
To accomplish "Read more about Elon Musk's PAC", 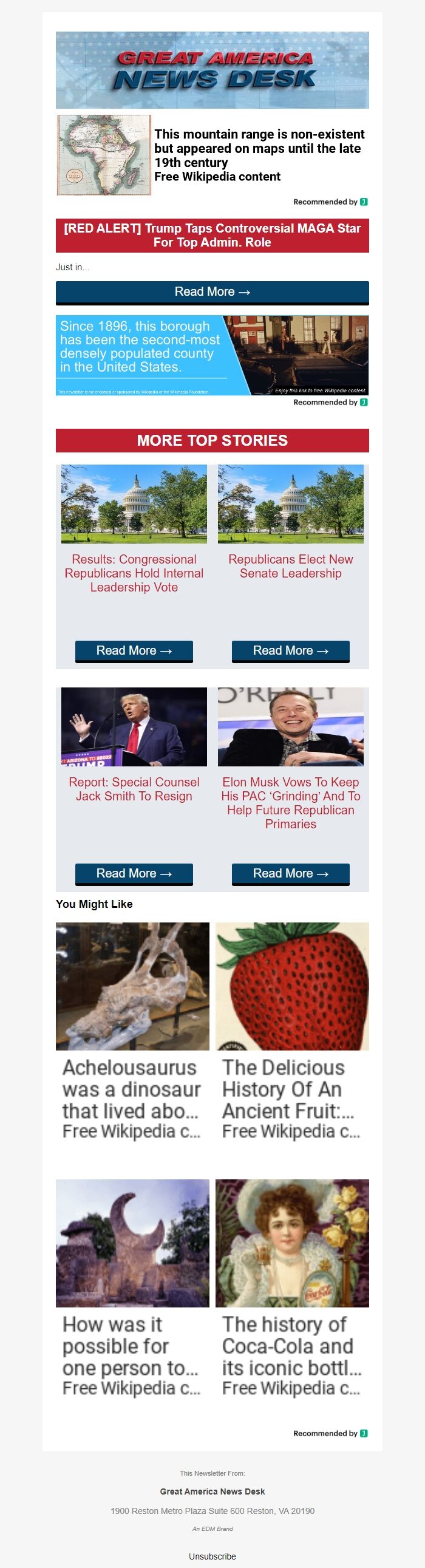I will [290, 873].
